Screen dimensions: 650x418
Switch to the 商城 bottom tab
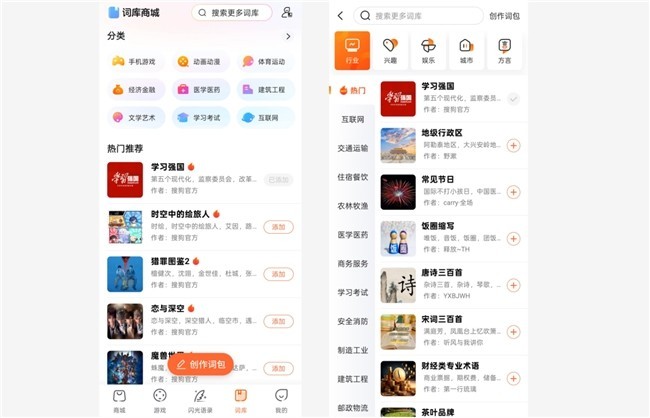[x=119, y=400]
